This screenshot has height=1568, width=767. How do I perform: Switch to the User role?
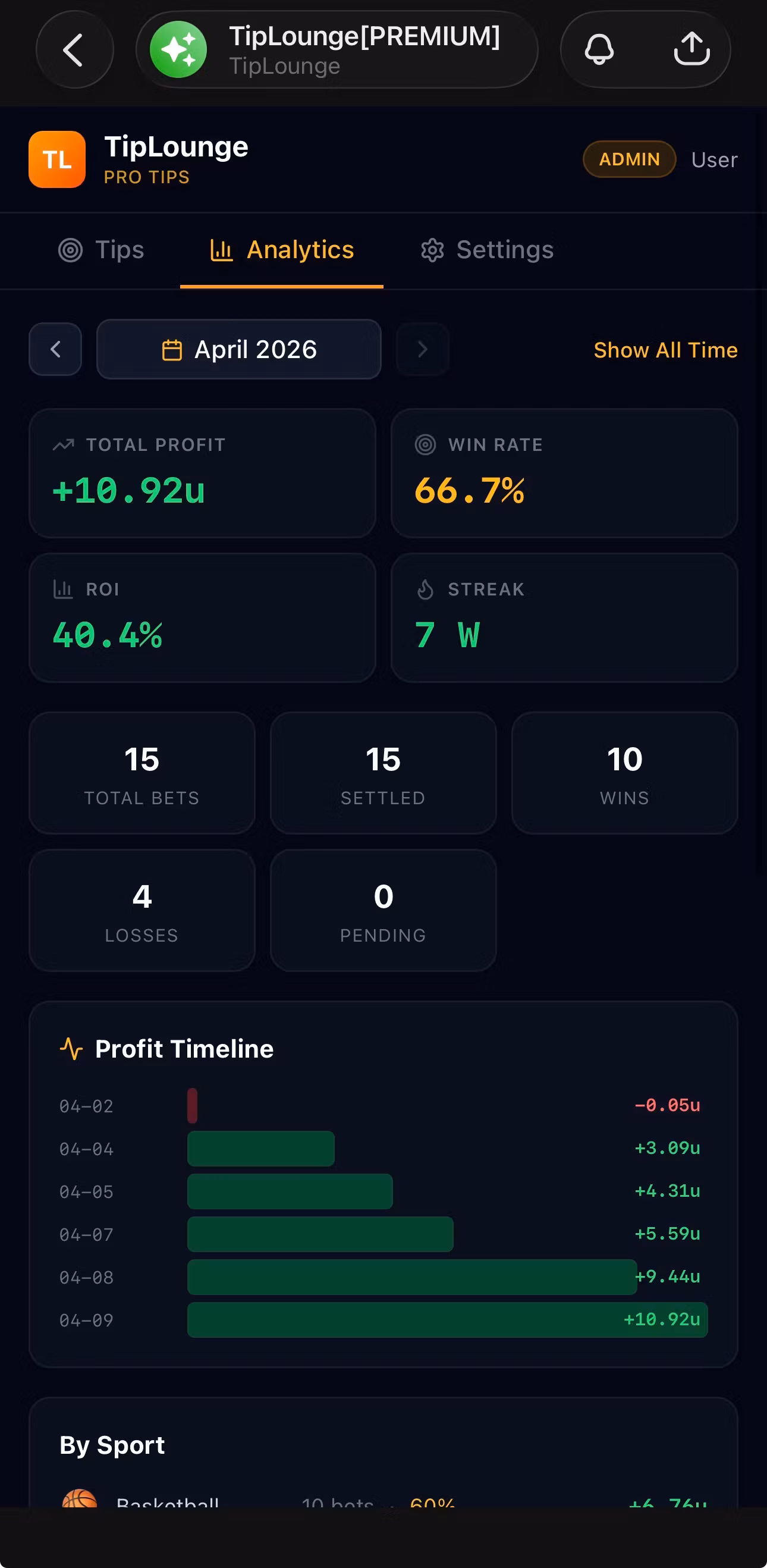714,160
